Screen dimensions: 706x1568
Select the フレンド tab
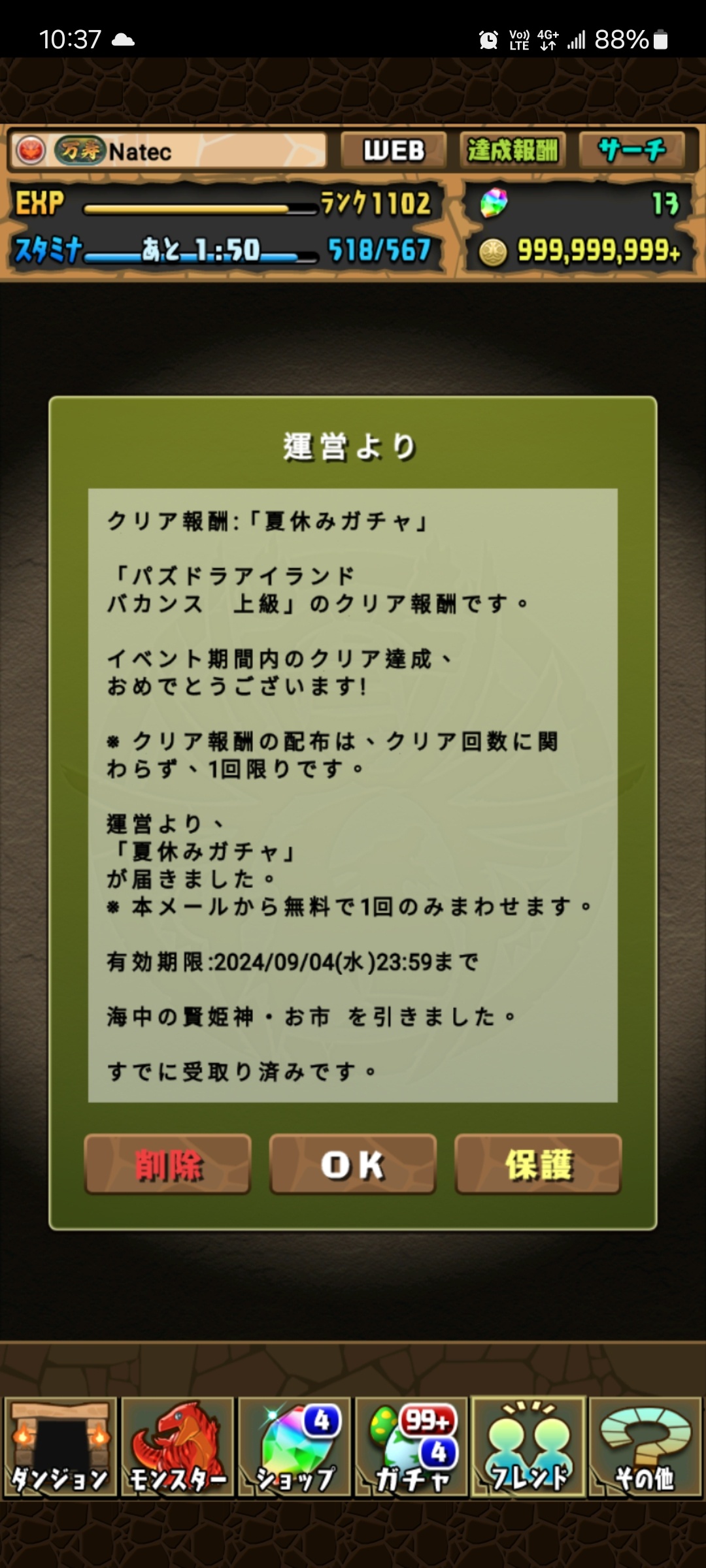coord(528,1447)
